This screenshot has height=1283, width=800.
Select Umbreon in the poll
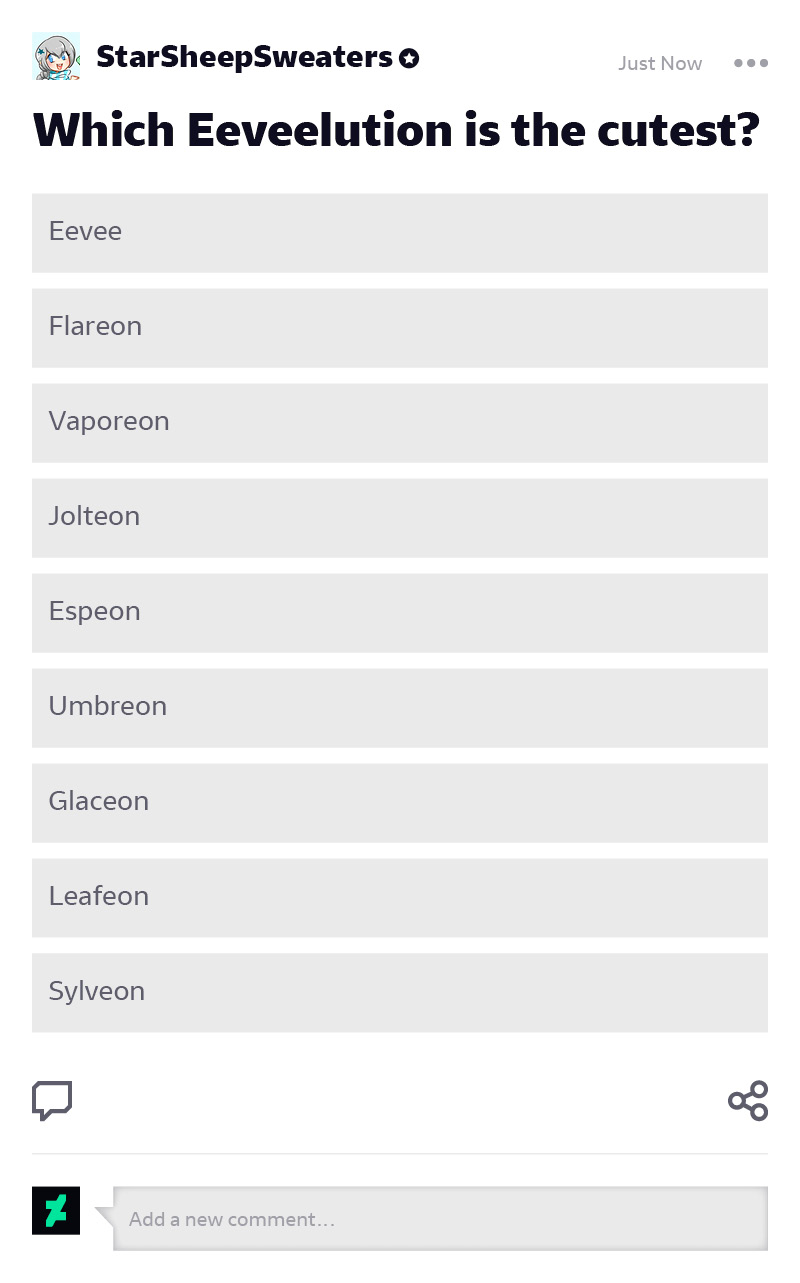tap(400, 708)
